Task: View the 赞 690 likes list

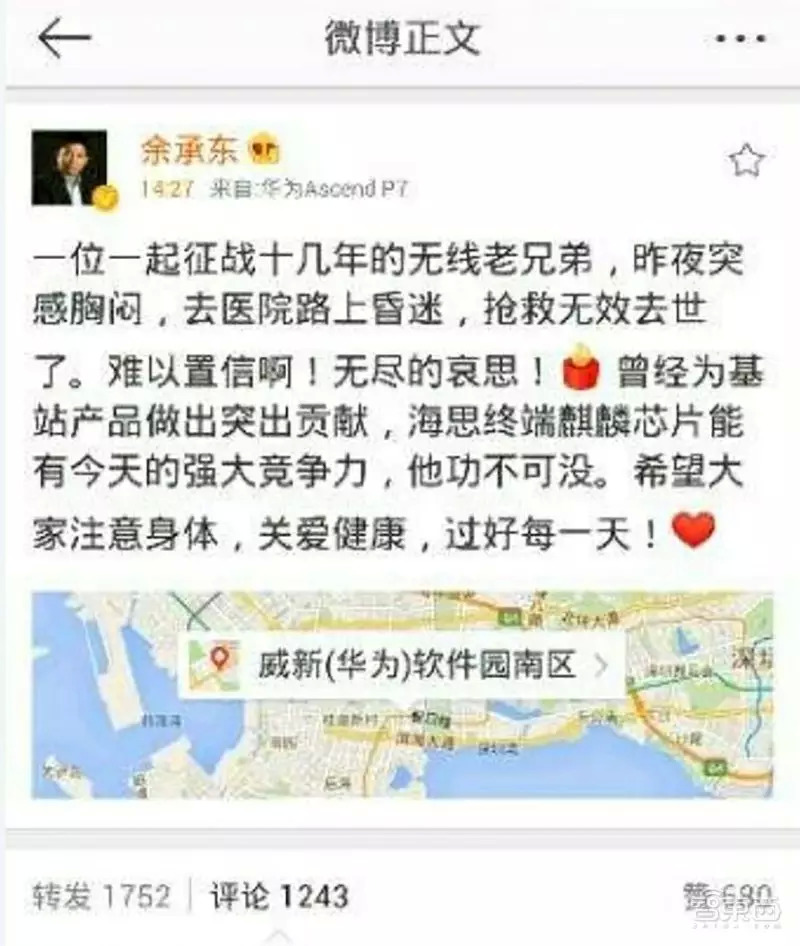Action: [x=728, y=894]
